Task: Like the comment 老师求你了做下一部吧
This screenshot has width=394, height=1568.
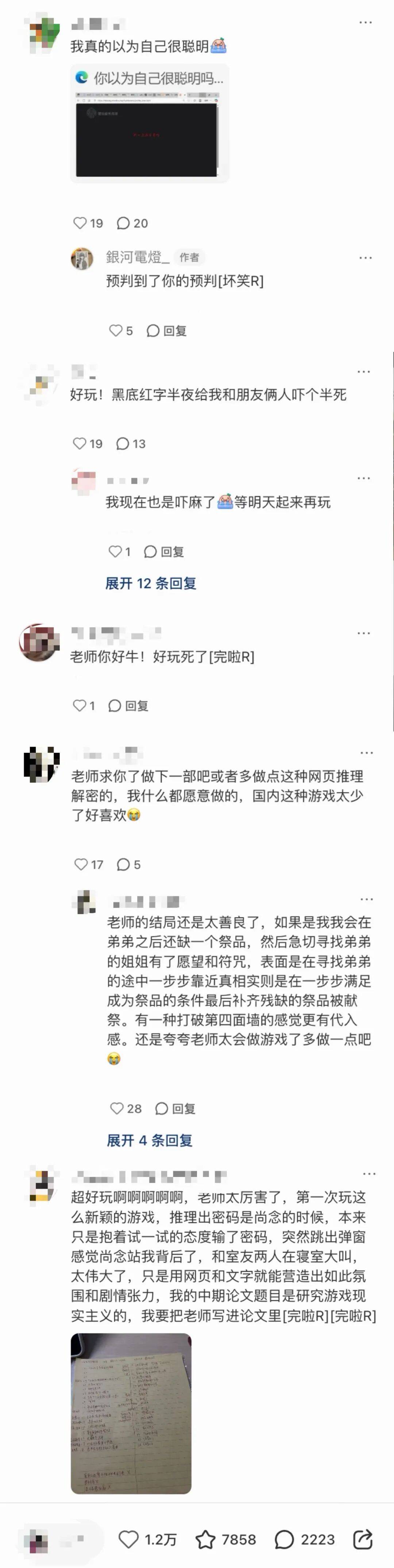Action: [81, 864]
